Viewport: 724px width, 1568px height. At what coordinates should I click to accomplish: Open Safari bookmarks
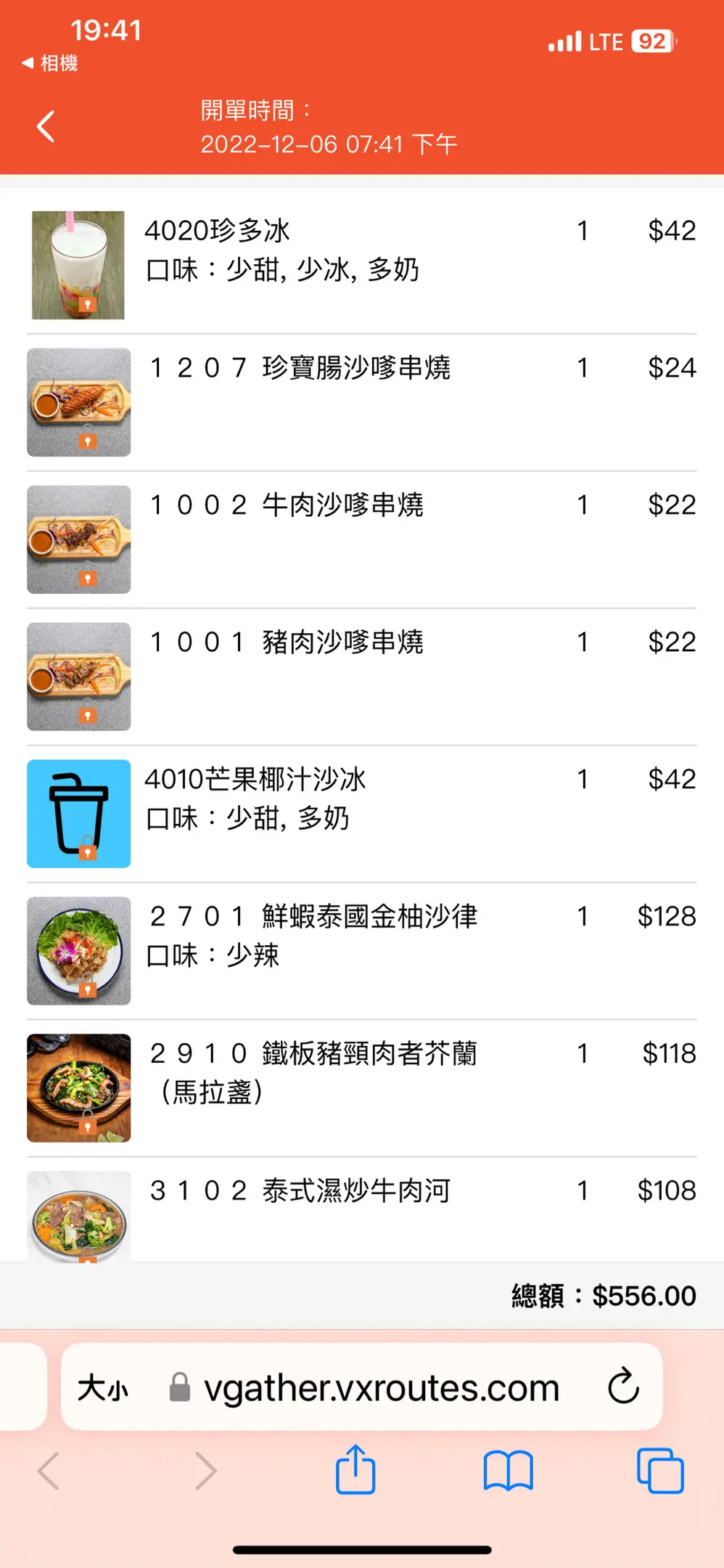tap(508, 1470)
